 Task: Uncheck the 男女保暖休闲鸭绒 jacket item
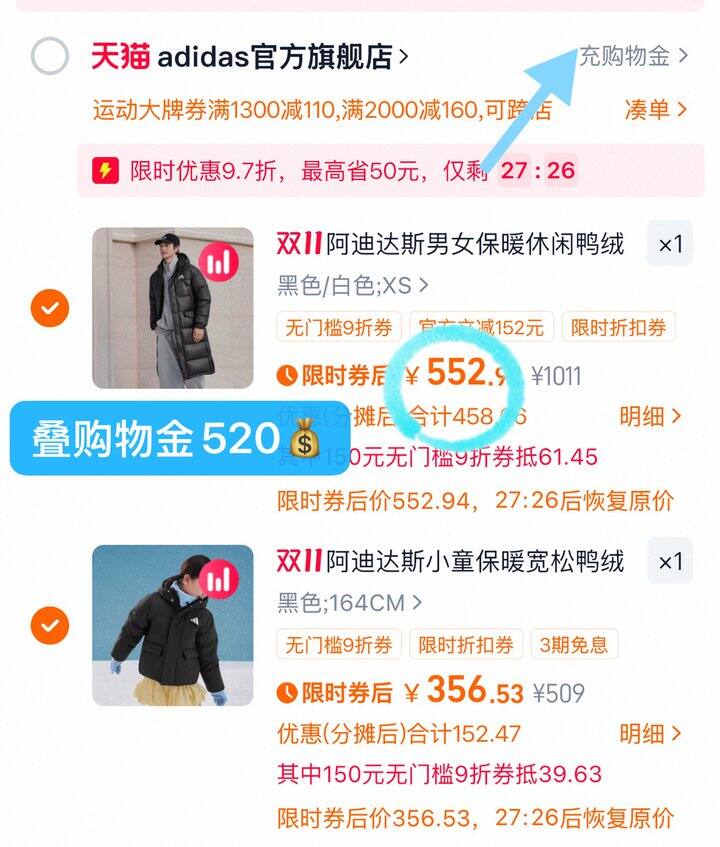50,308
